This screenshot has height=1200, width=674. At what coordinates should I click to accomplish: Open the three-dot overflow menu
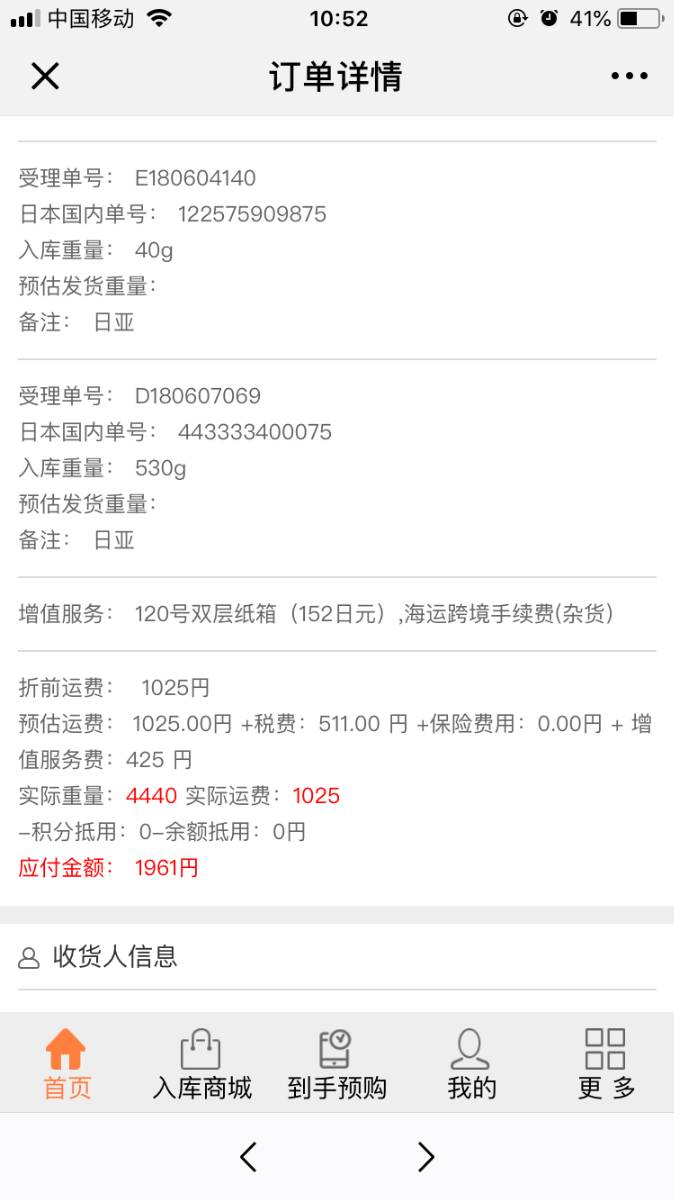[629, 76]
